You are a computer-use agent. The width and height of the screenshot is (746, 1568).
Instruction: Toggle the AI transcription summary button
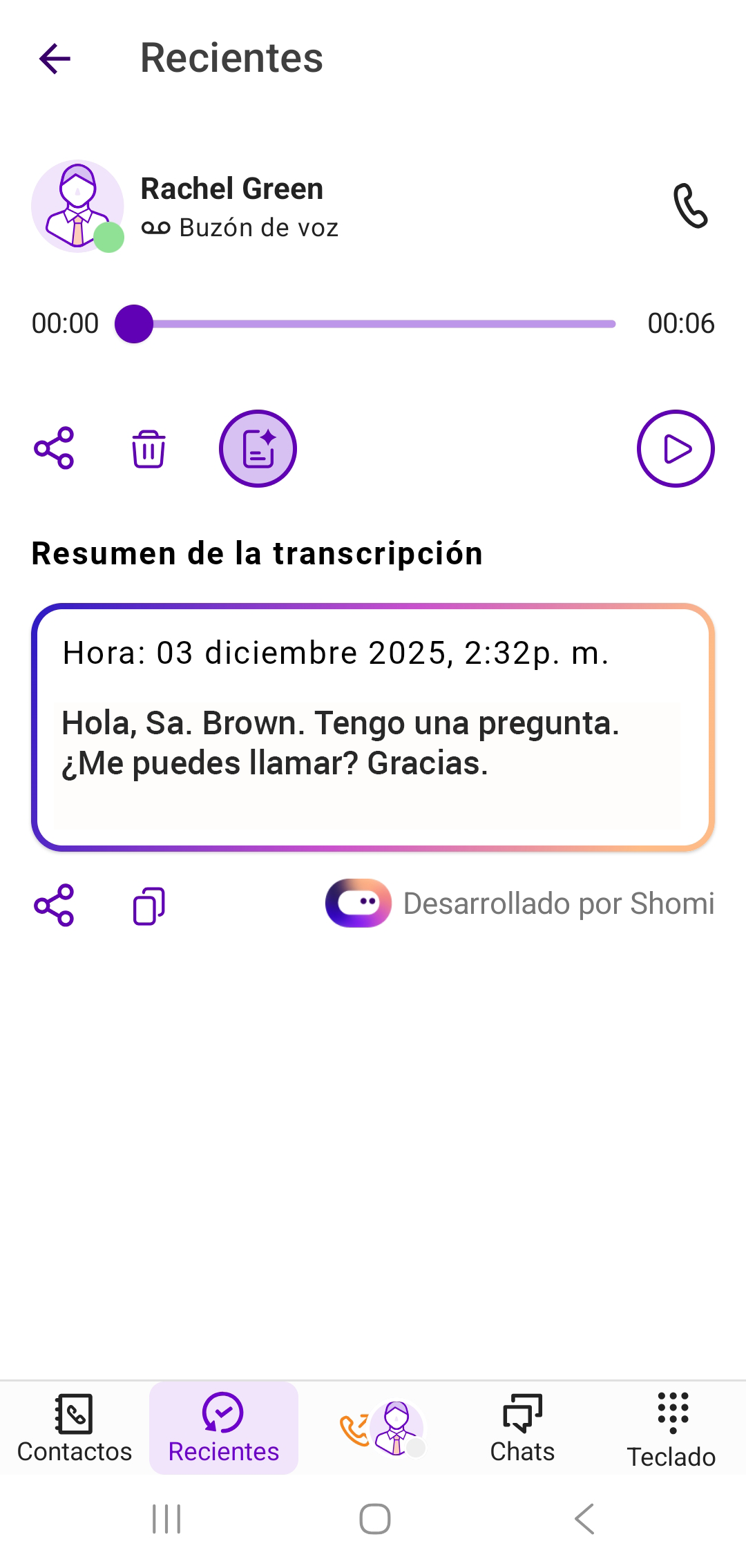[258, 449]
